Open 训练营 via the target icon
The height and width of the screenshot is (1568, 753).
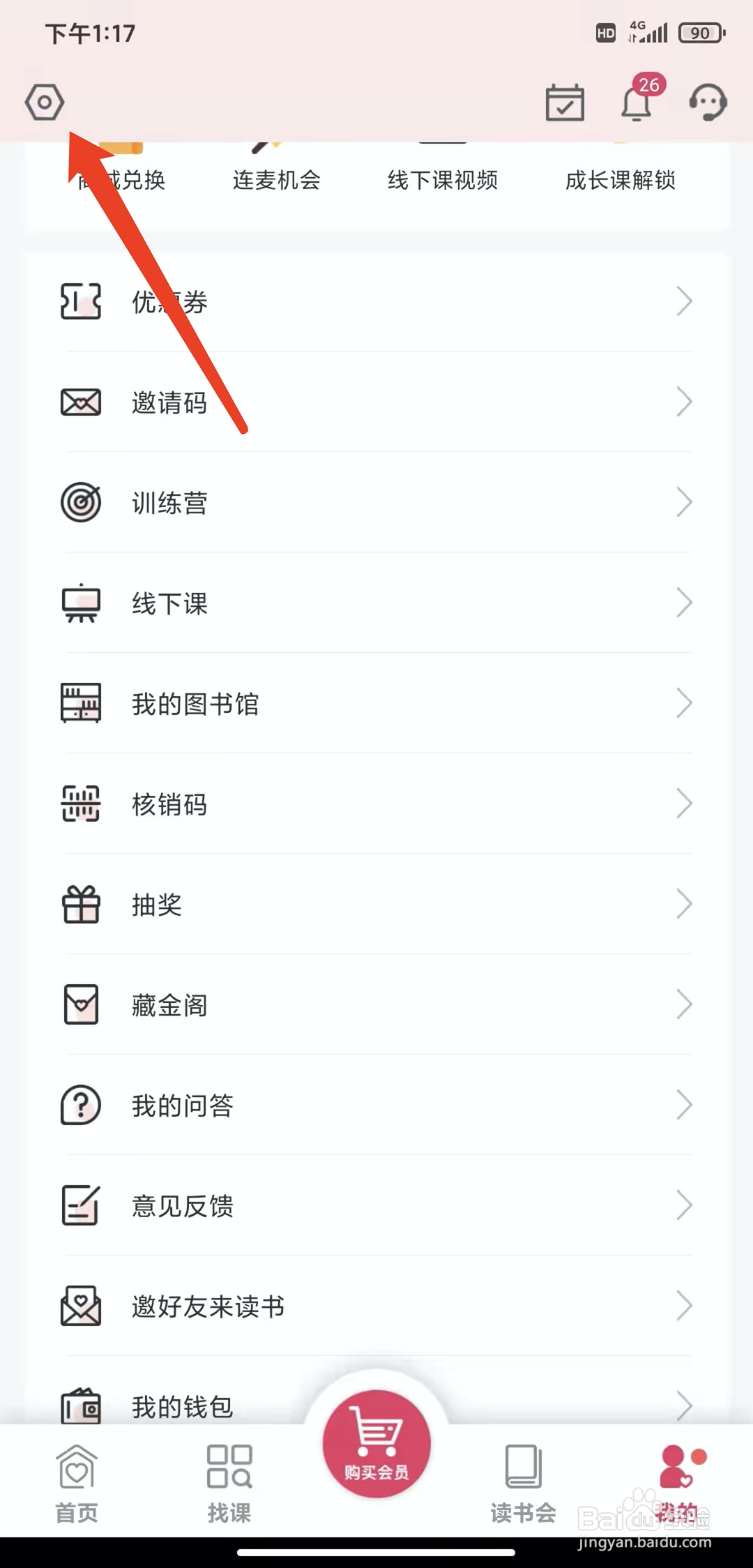80,502
